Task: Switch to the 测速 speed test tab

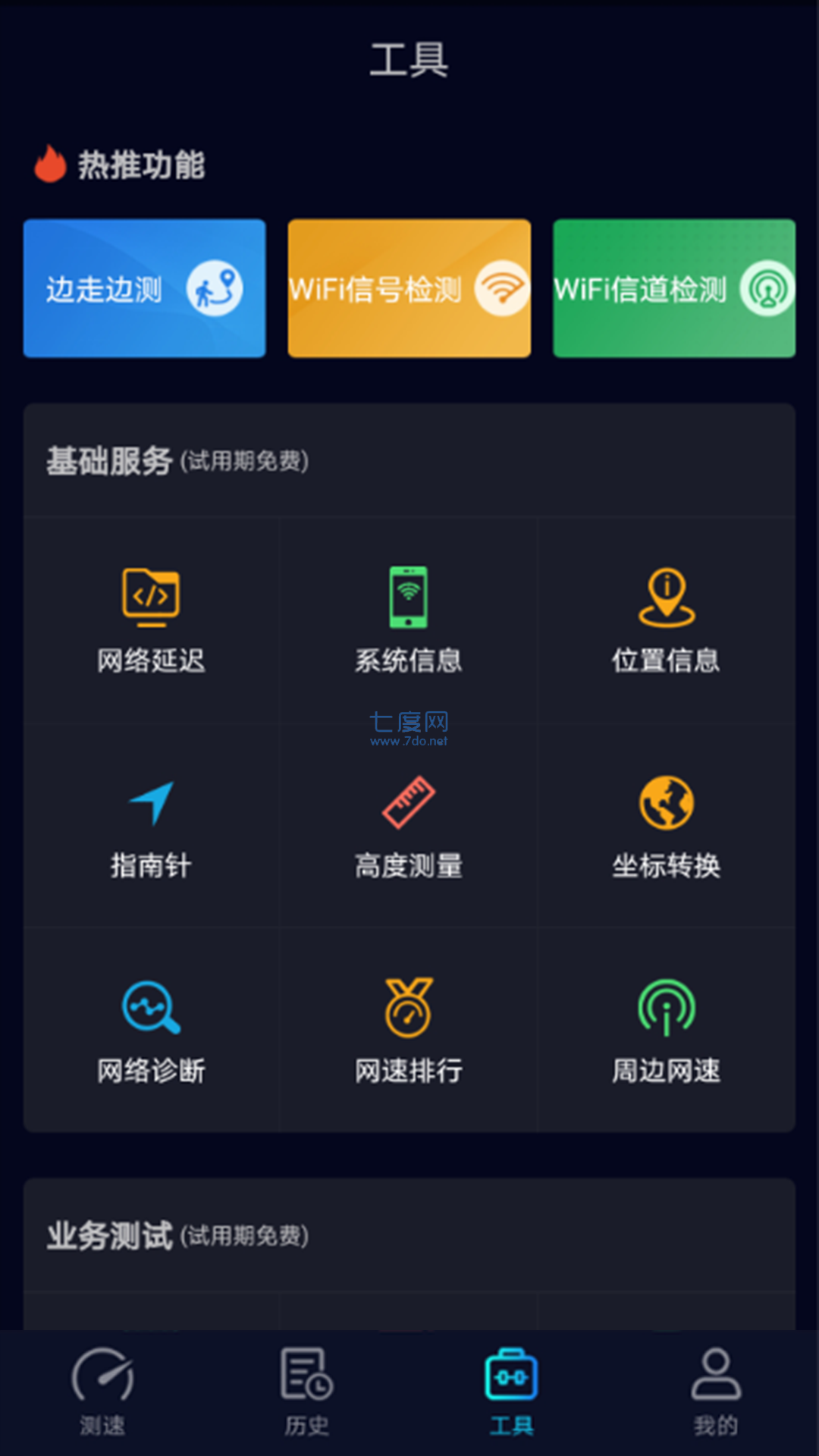Action: 102,1392
